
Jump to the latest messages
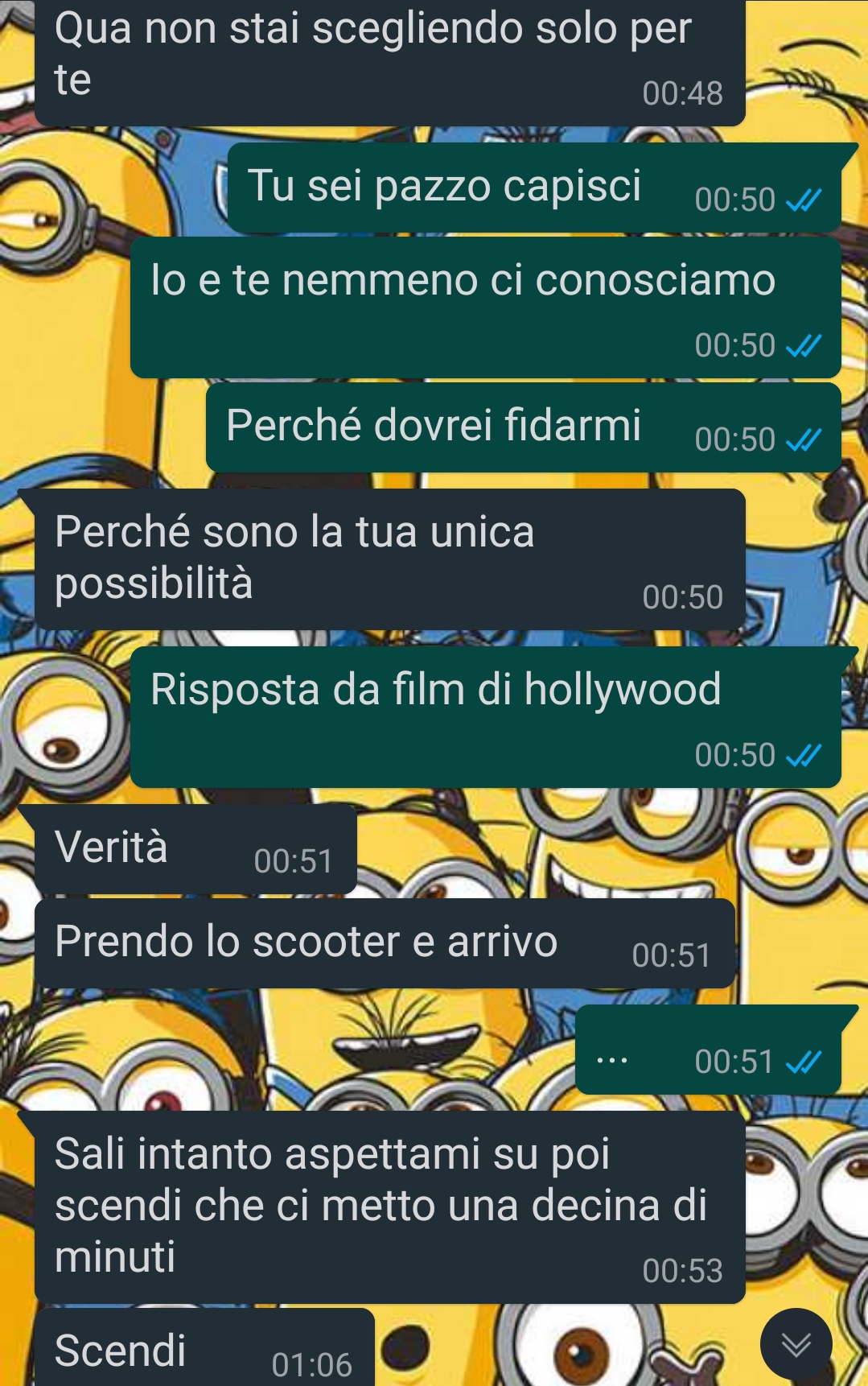(796, 1343)
